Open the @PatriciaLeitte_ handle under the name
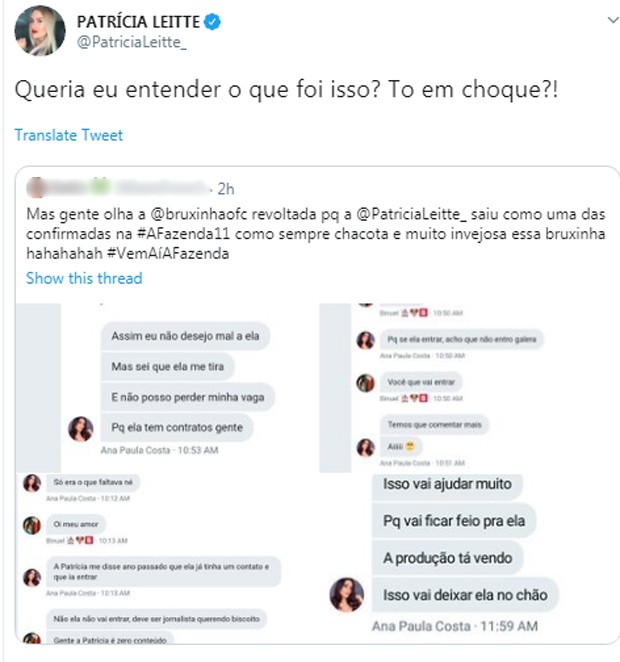 (132, 41)
